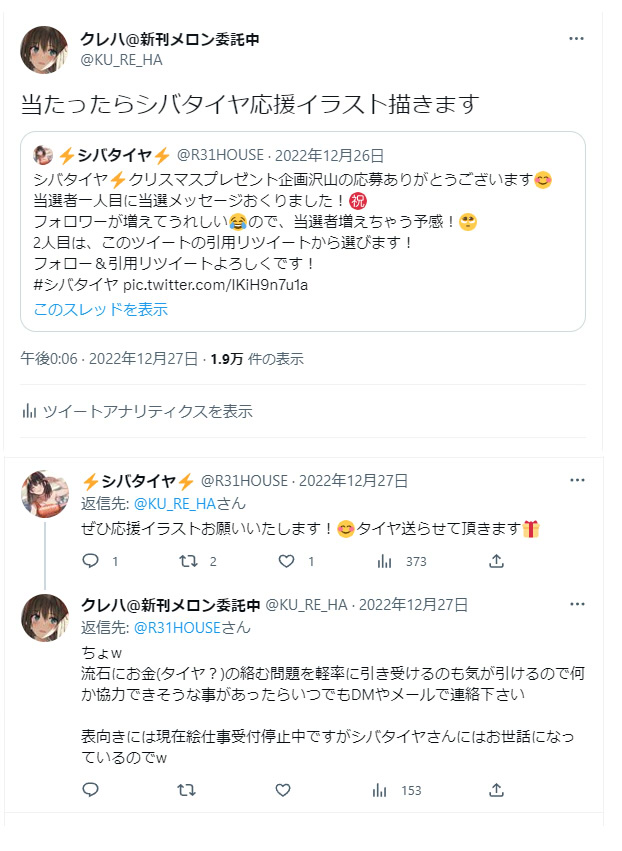Open シバタイヤ's avatar beside the ぜひ応援イラスト reply
This screenshot has width=622, height=851.
coord(44,494)
